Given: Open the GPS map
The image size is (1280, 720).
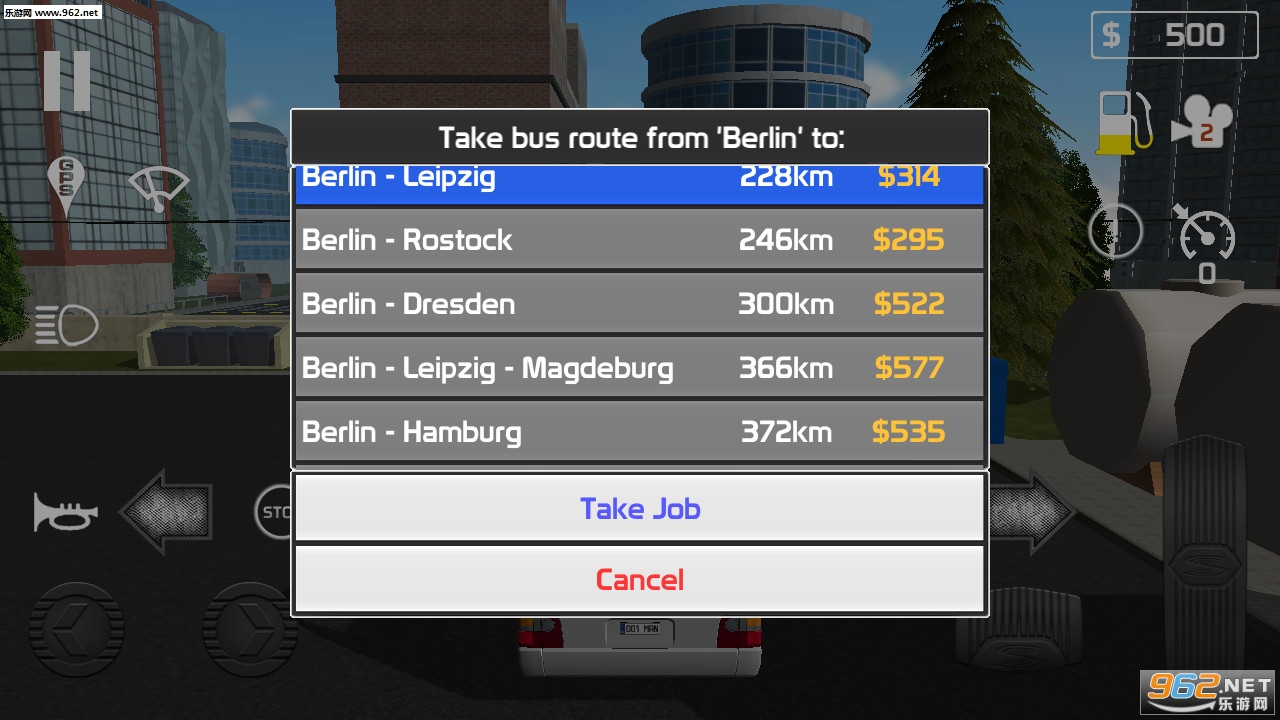Looking at the screenshot, I should [67, 186].
